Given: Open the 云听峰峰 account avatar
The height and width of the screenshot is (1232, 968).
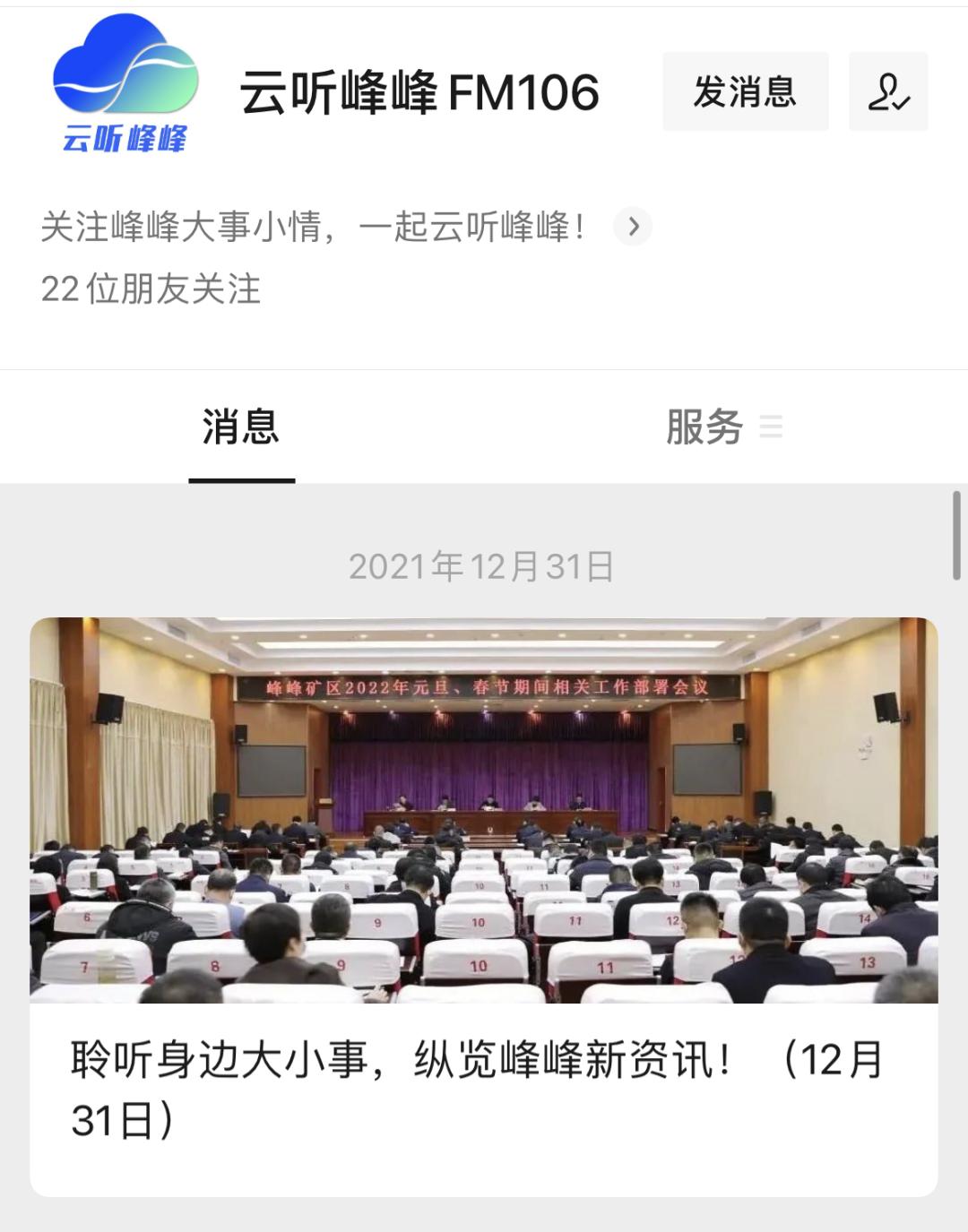Looking at the screenshot, I should [x=125, y=85].
